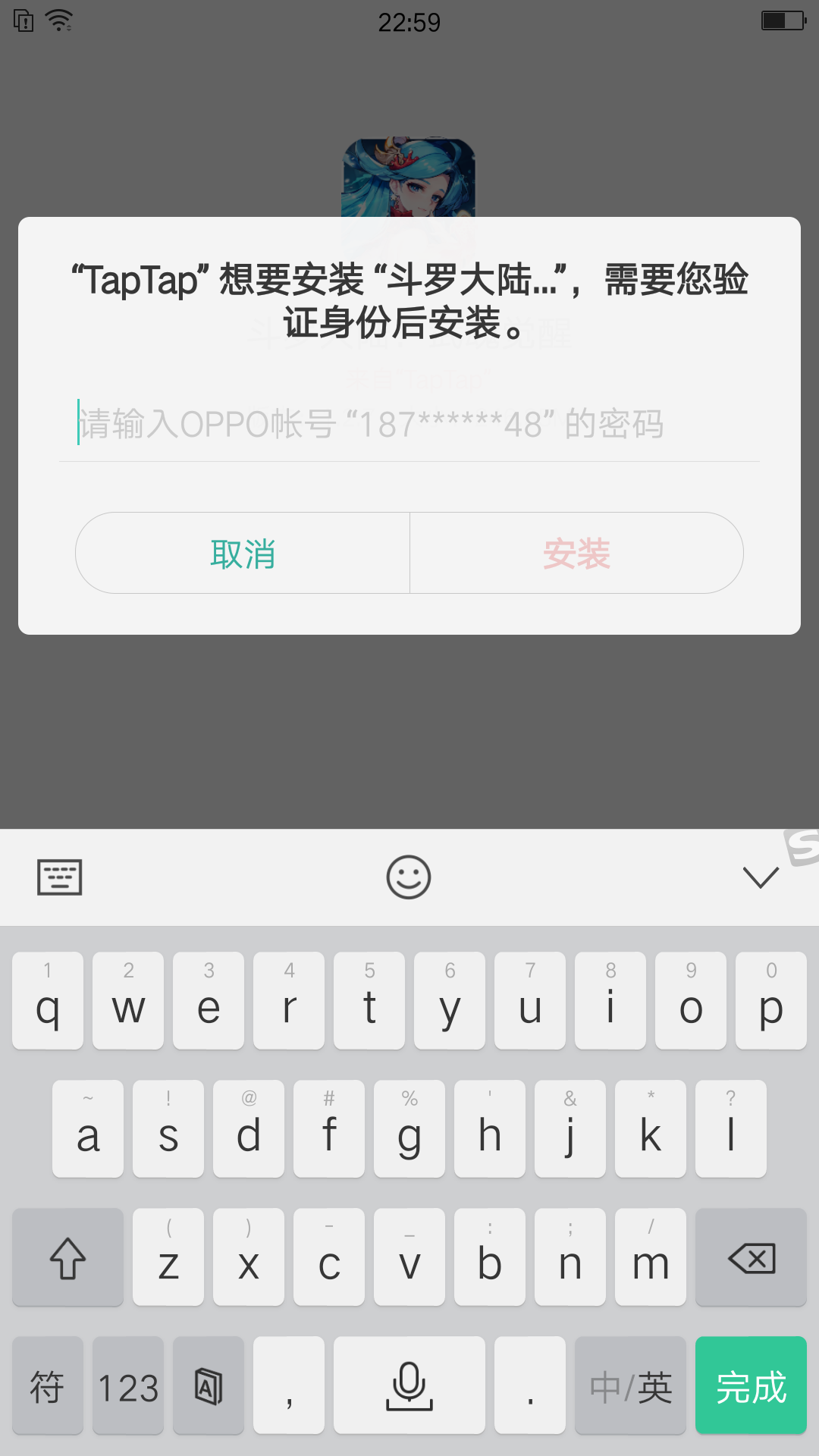
Task: Toggle the Shift key on the keyboard
Action: tap(67, 1257)
